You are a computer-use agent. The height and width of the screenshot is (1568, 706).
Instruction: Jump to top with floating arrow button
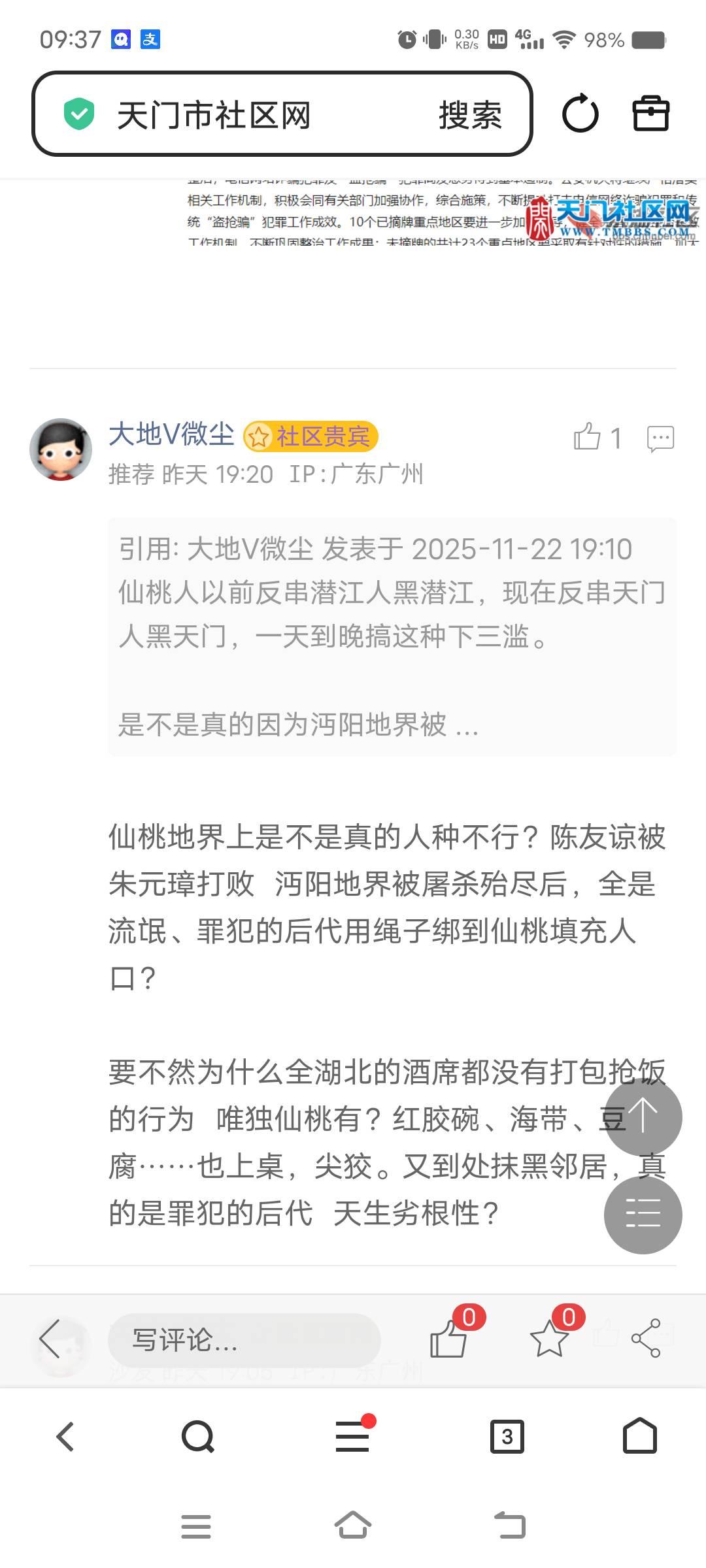pyautogui.click(x=643, y=1117)
